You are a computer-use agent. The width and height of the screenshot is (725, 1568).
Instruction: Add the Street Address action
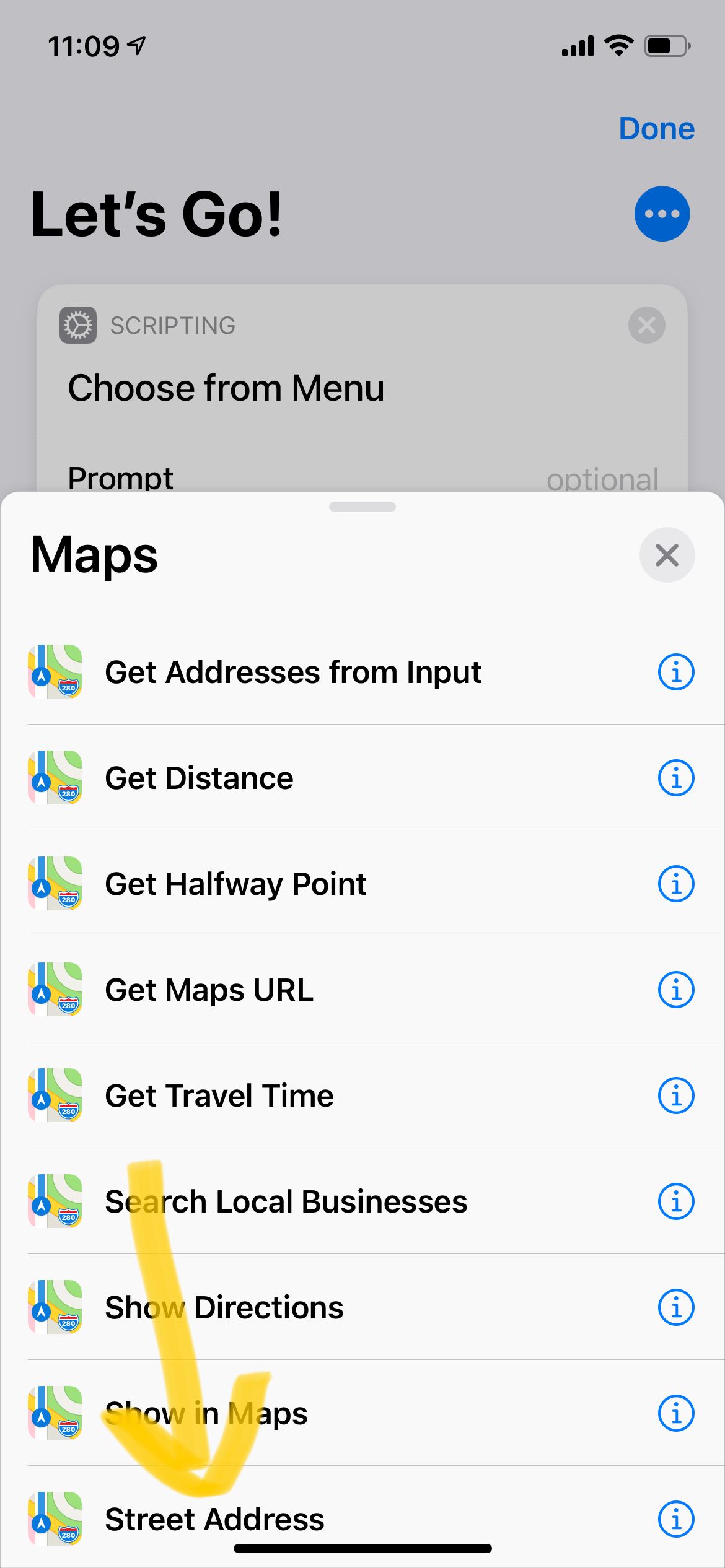pos(214,1519)
